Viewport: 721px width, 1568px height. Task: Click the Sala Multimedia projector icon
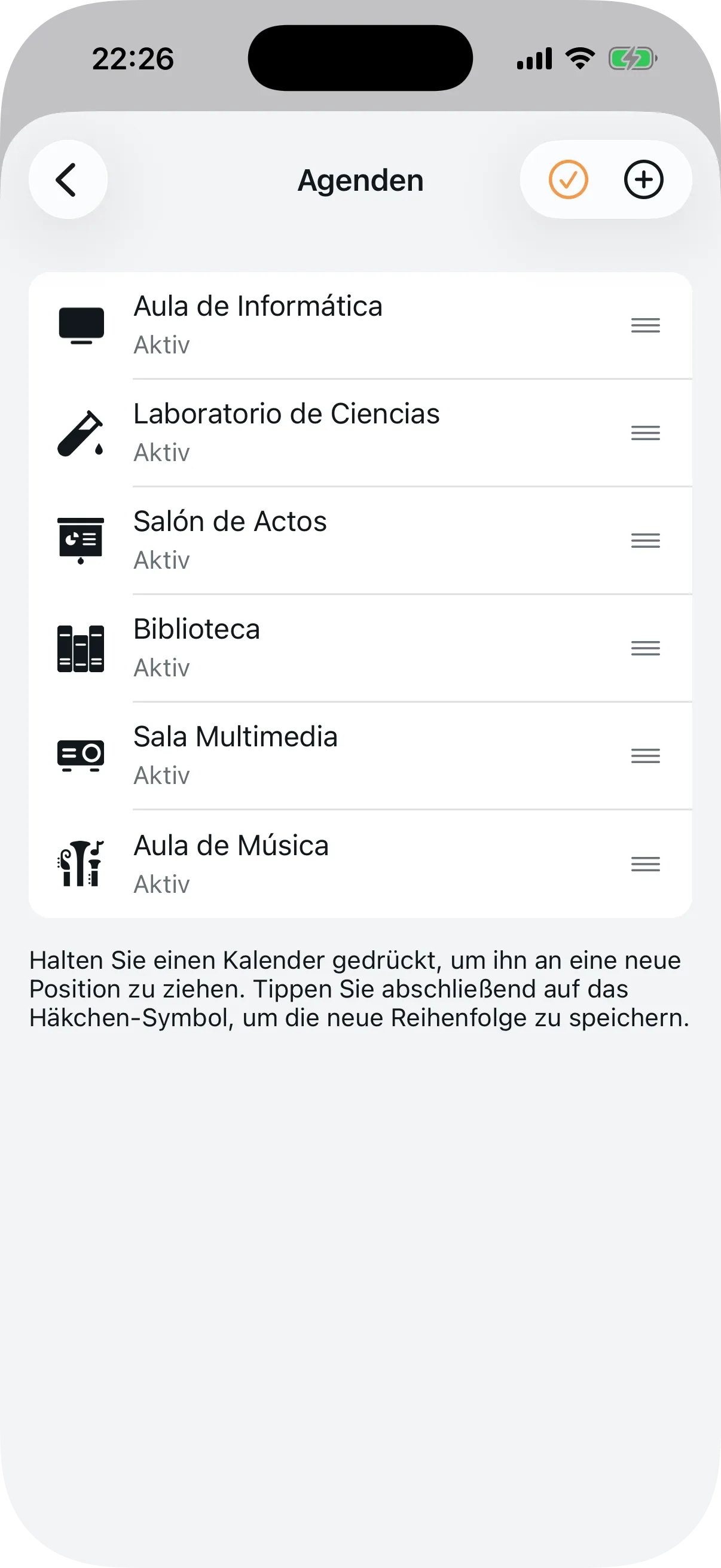point(81,755)
